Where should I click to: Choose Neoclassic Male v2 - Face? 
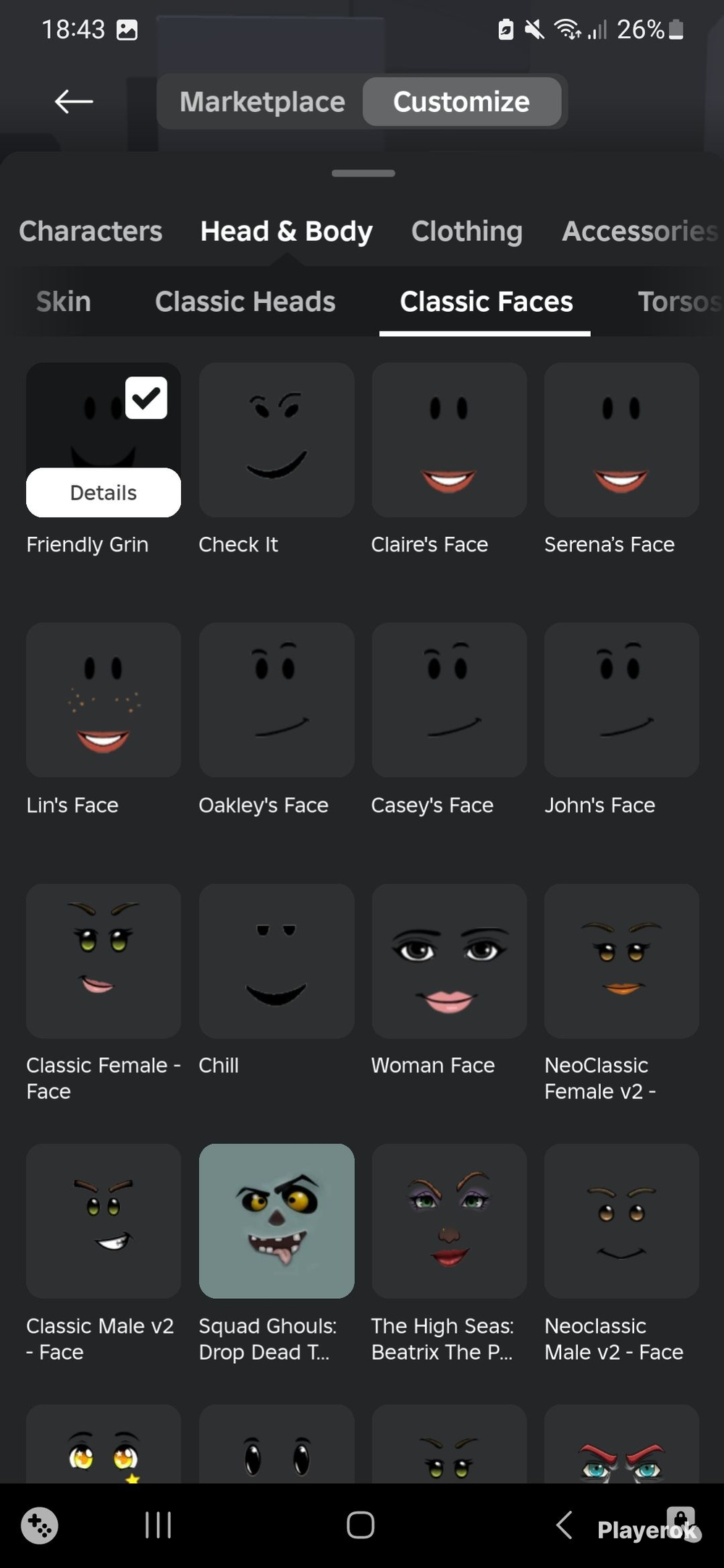click(622, 1221)
